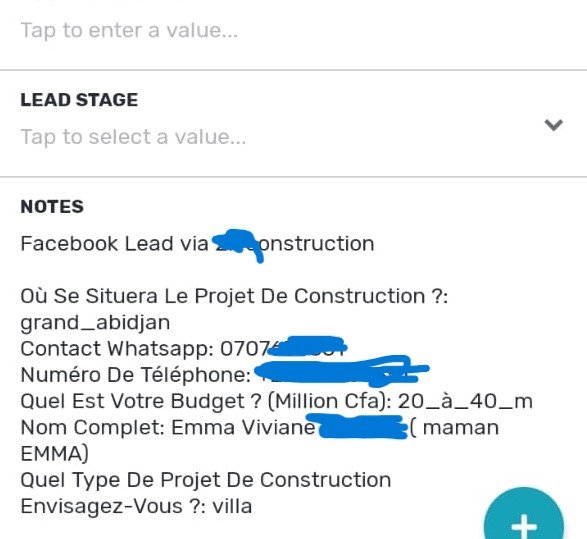Edit the Notes text field
This screenshot has width=587, height=539.
[277, 374]
